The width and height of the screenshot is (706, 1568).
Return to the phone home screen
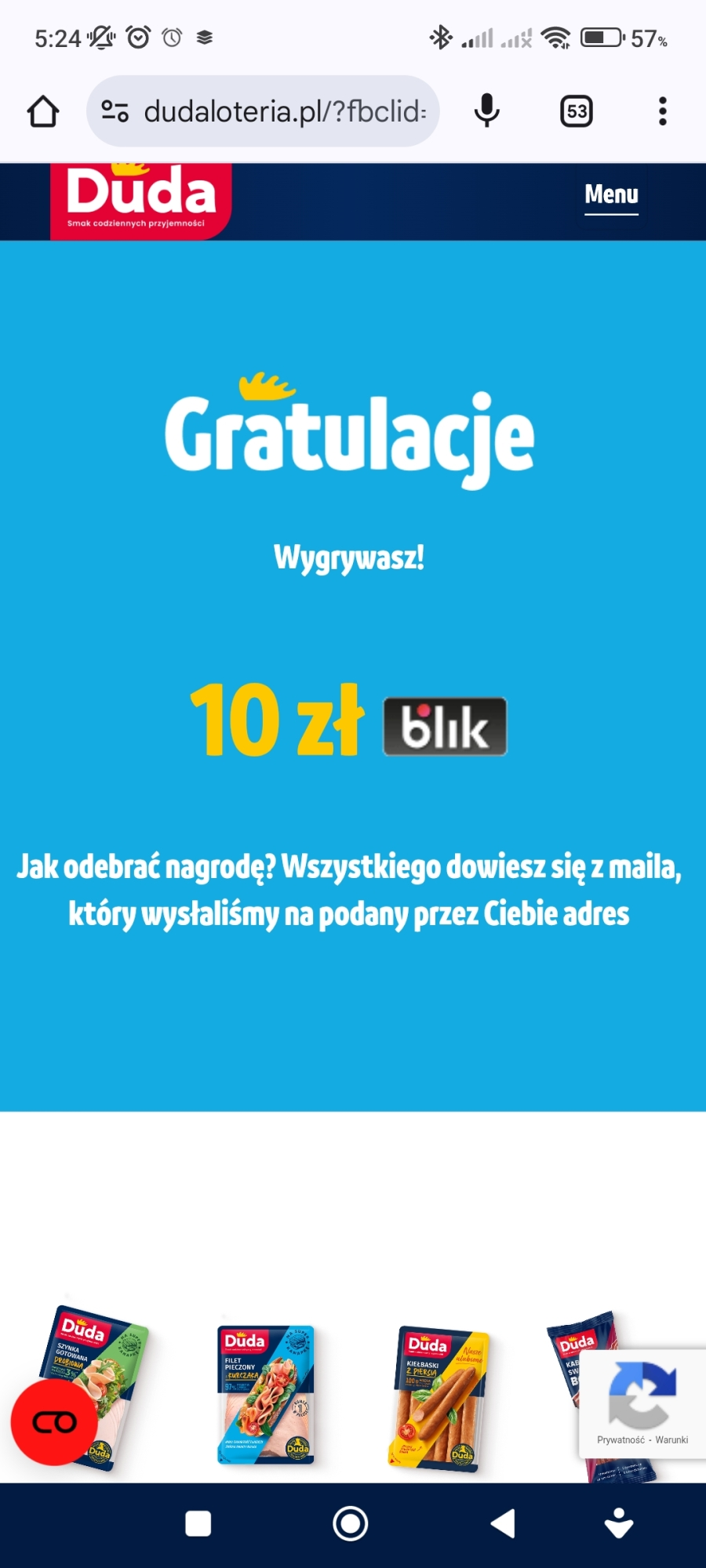click(351, 1524)
